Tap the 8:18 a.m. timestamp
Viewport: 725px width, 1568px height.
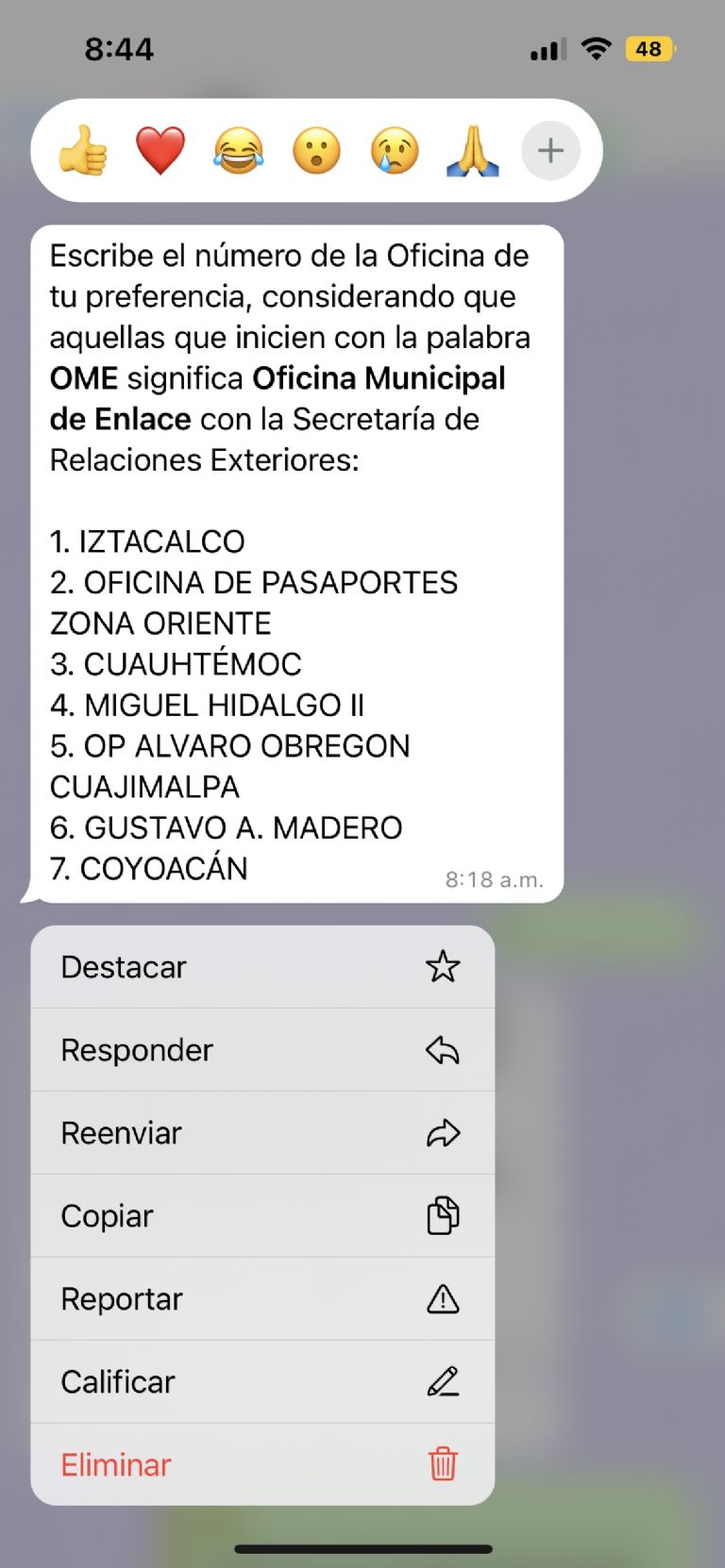pos(495,878)
